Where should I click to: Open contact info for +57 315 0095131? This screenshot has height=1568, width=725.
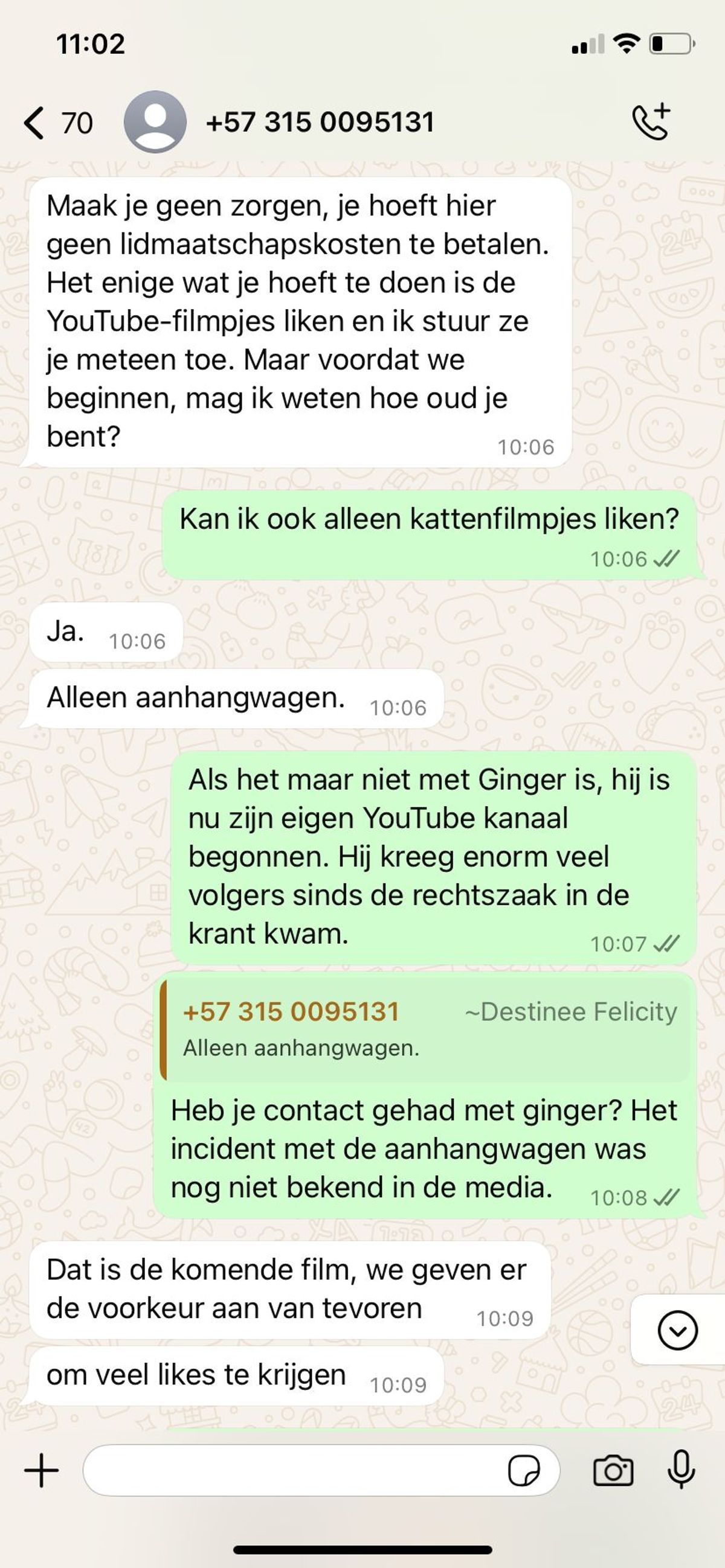point(319,122)
